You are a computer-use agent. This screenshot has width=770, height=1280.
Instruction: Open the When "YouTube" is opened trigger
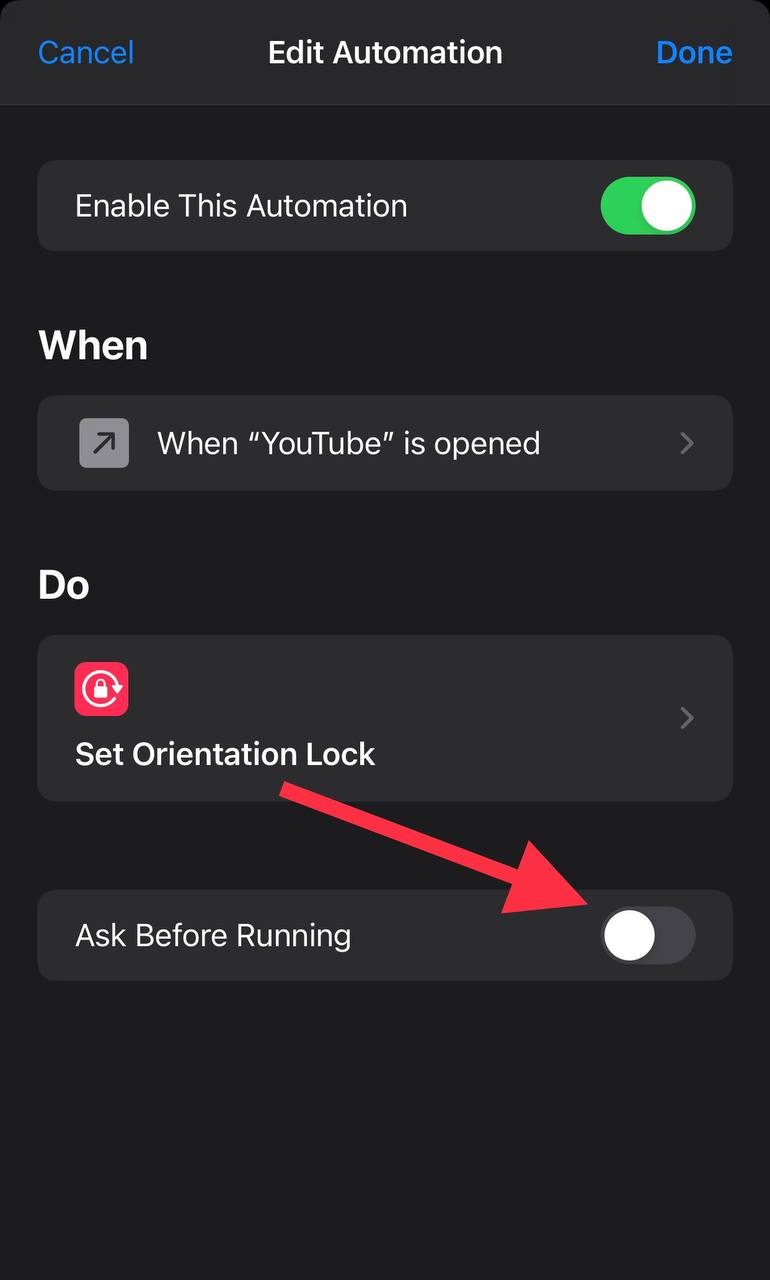(385, 443)
